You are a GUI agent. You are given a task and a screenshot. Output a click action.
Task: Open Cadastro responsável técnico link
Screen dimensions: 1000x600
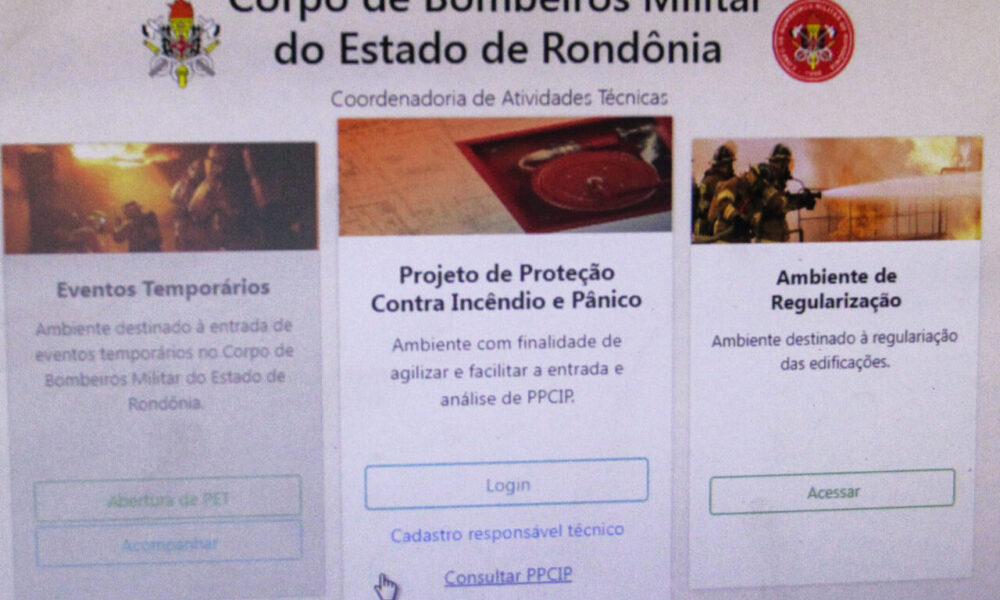[507, 531]
